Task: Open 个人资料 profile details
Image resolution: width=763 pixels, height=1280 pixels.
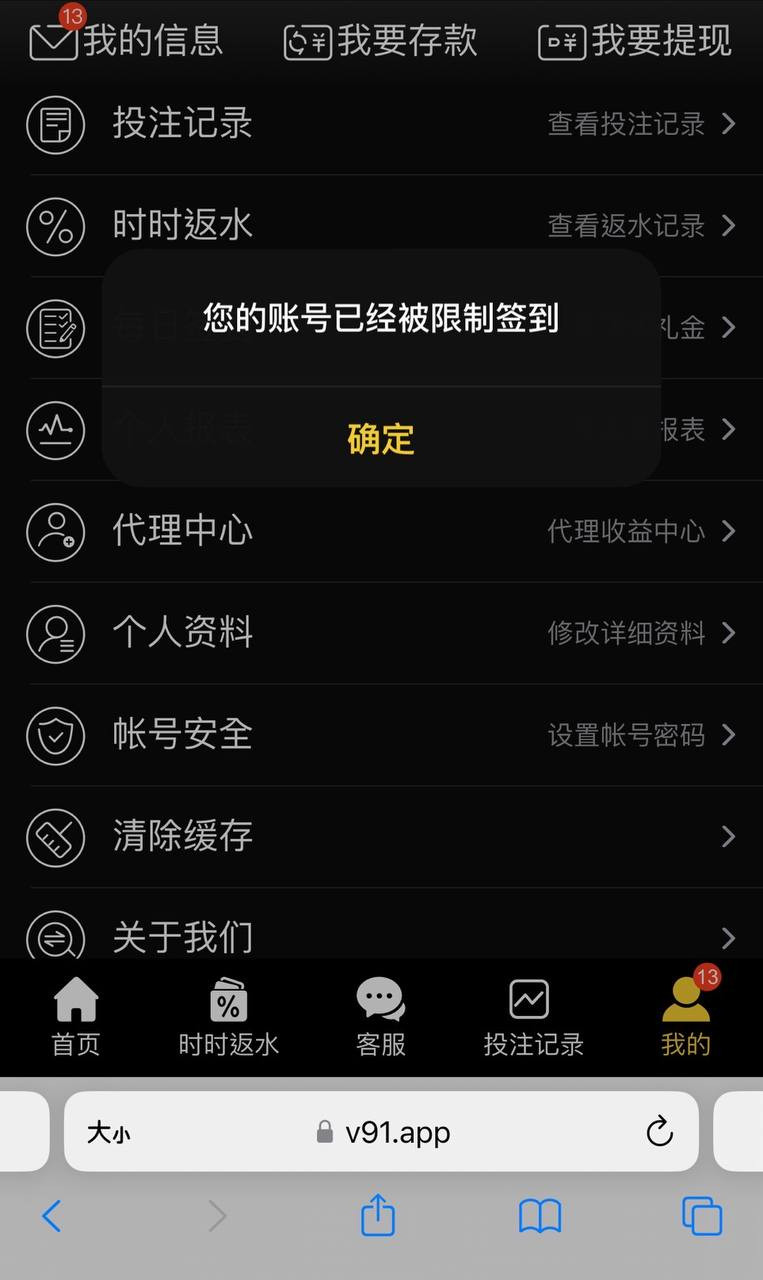Action: tap(381, 633)
